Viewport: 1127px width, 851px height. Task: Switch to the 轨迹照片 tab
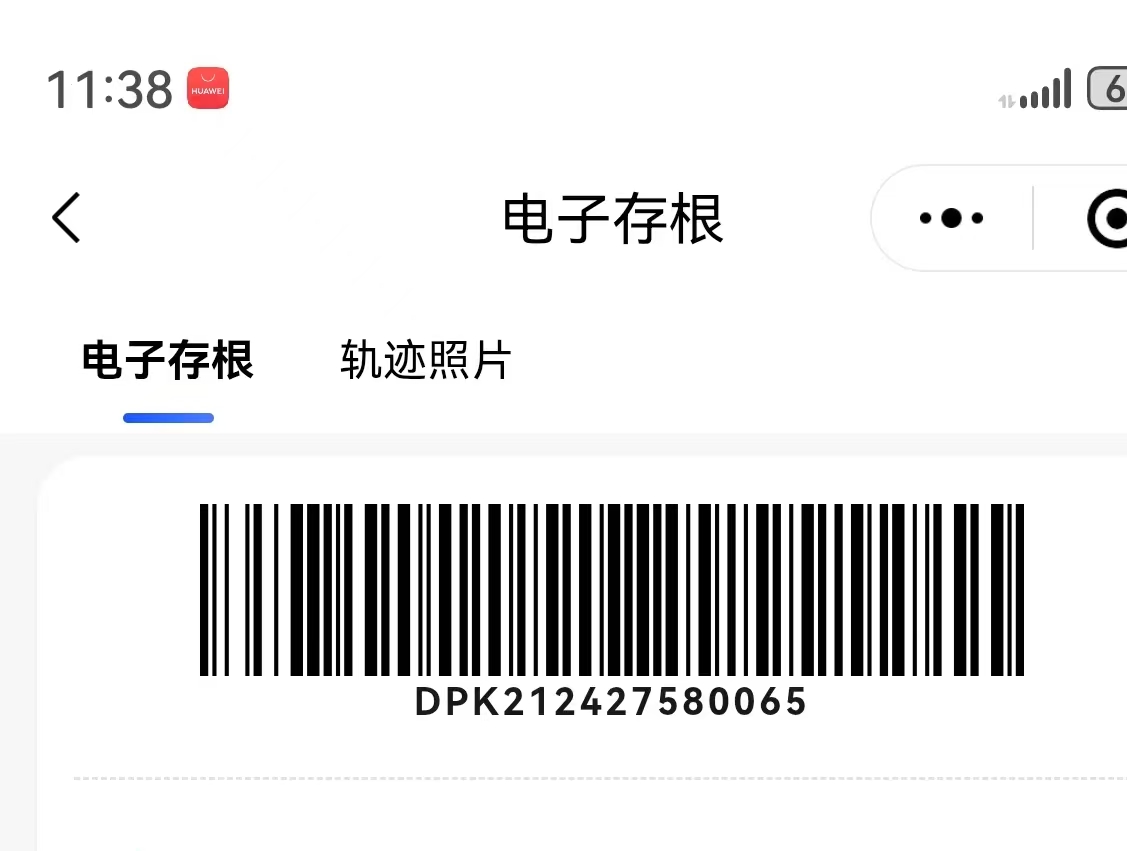425,360
